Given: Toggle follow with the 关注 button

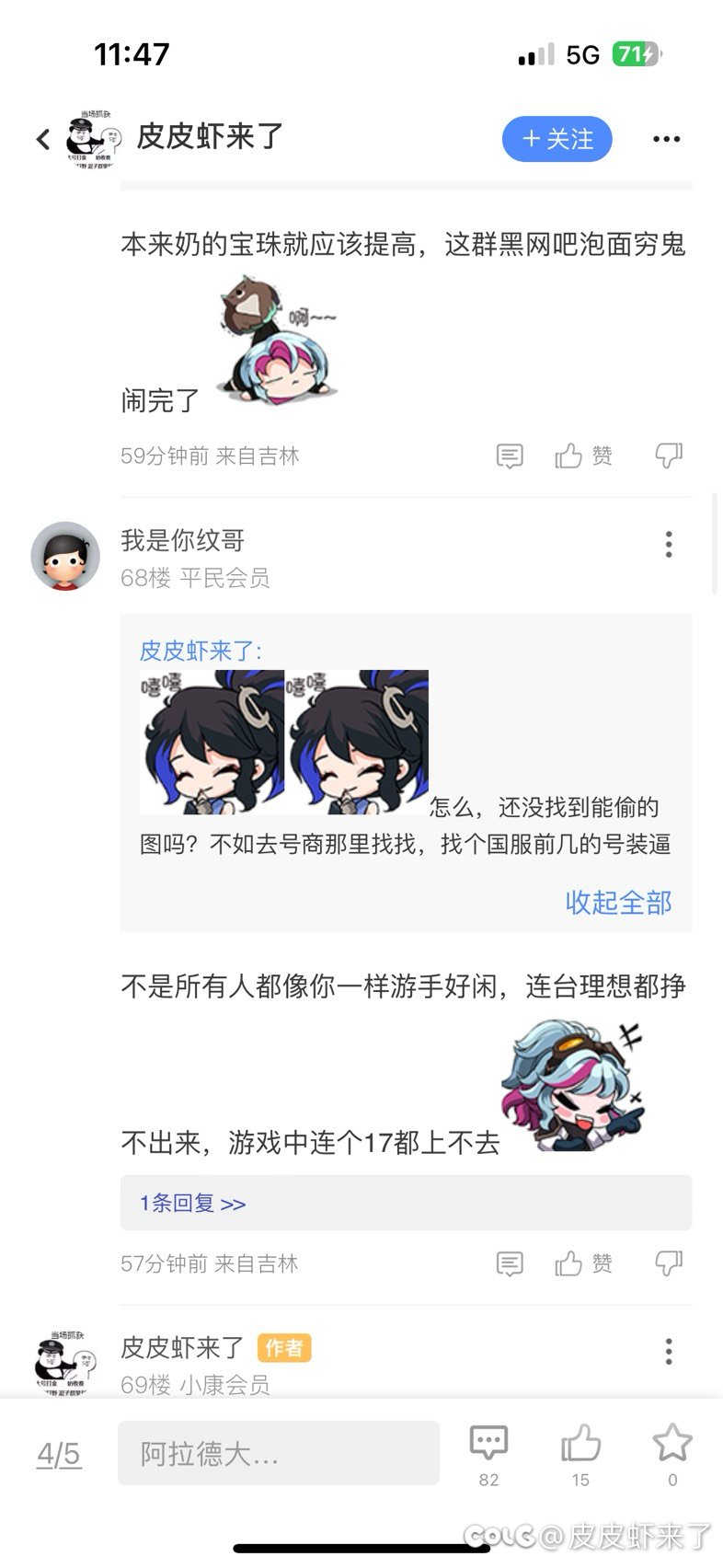Looking at the screenshot, I should 557,139.
